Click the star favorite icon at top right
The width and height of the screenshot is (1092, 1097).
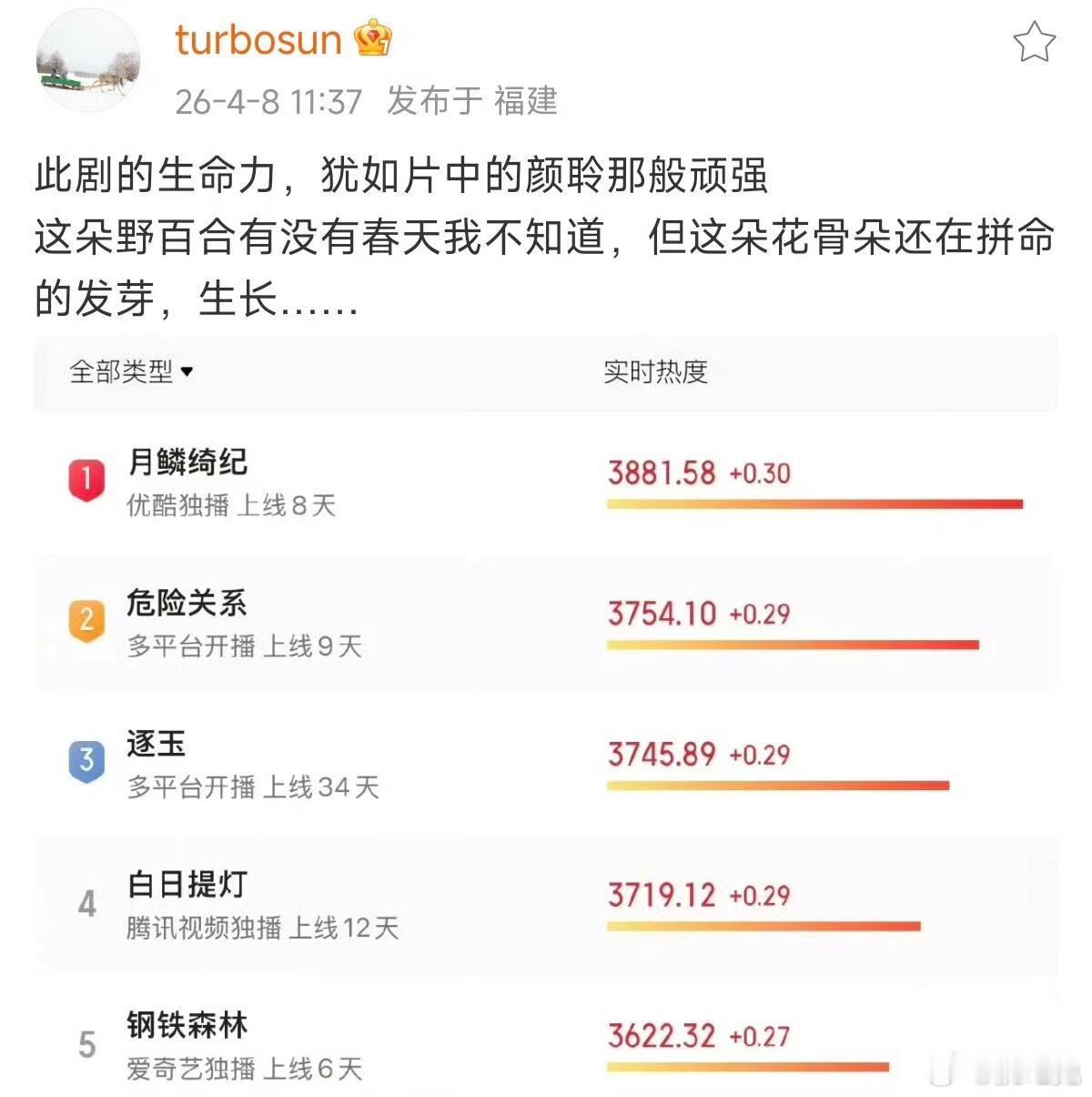coord(1035,38)
